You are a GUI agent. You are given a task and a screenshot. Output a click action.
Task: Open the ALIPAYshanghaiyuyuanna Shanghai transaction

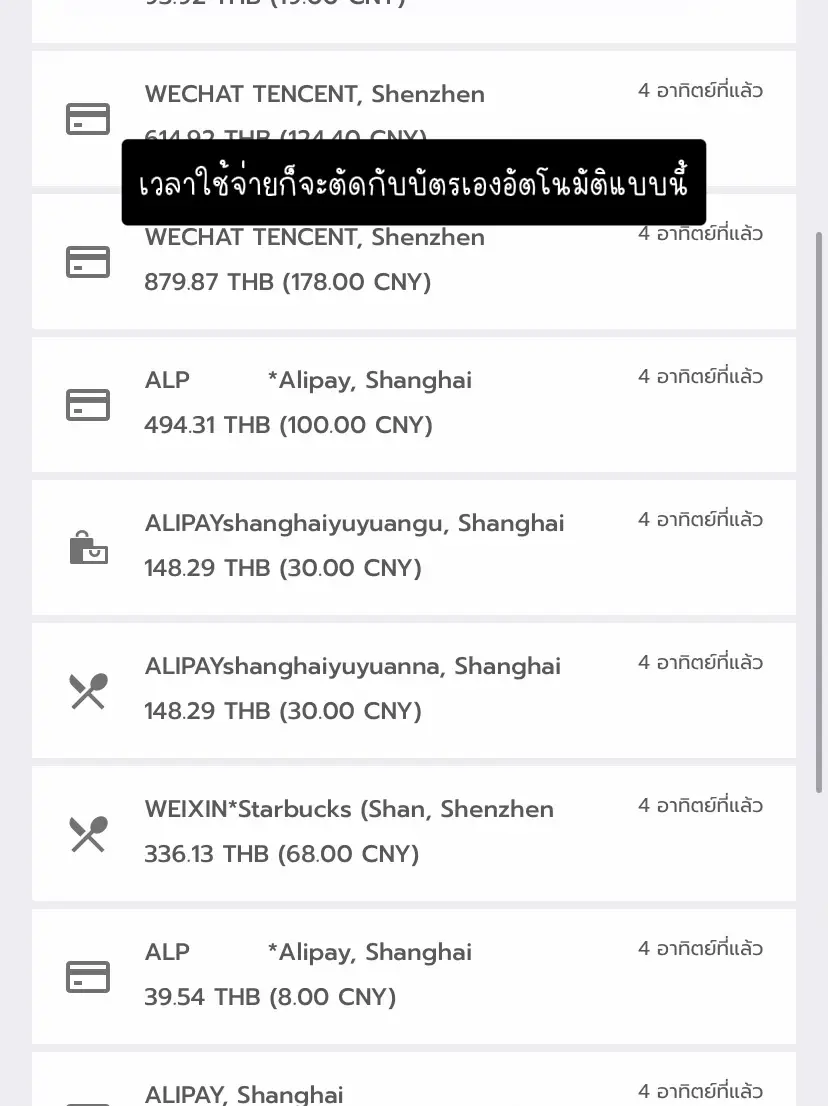click(x=400, y=690)
